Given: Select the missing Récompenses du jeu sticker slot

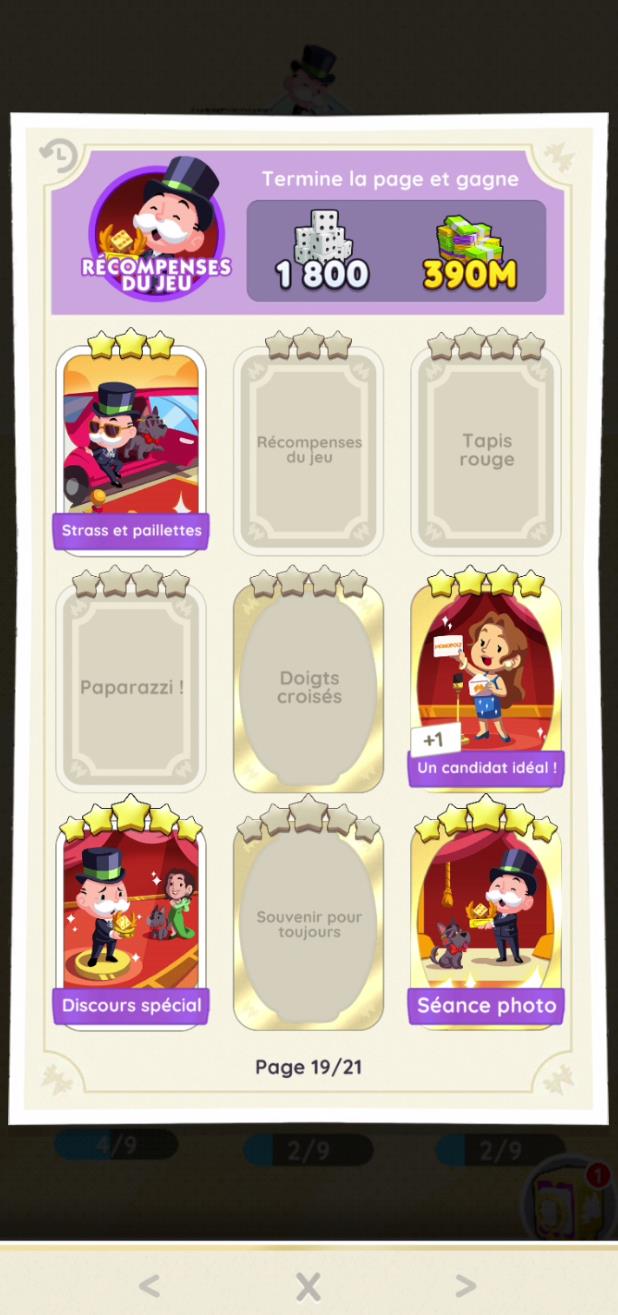Looking at the screenshot, I should 308,450.
